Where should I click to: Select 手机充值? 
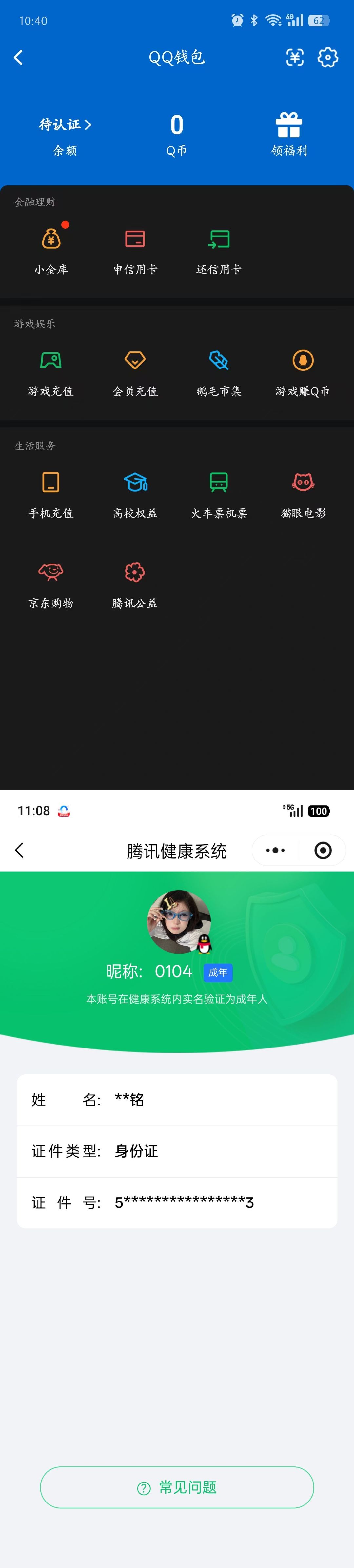[x=51, y=493]
